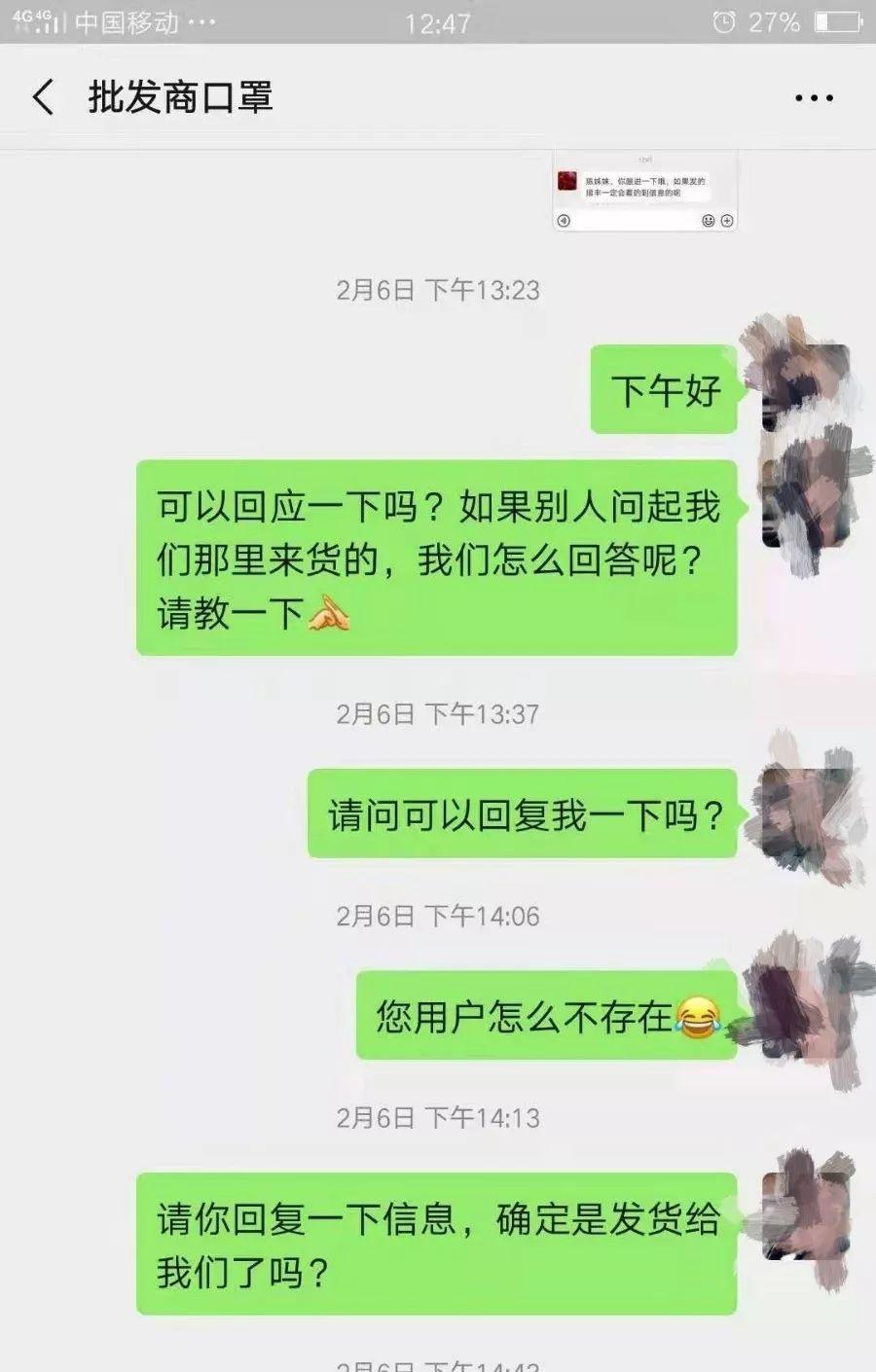Go back from the 批发商口罩 chat
Screen dimensions: 876x1372
pos(43,97)
